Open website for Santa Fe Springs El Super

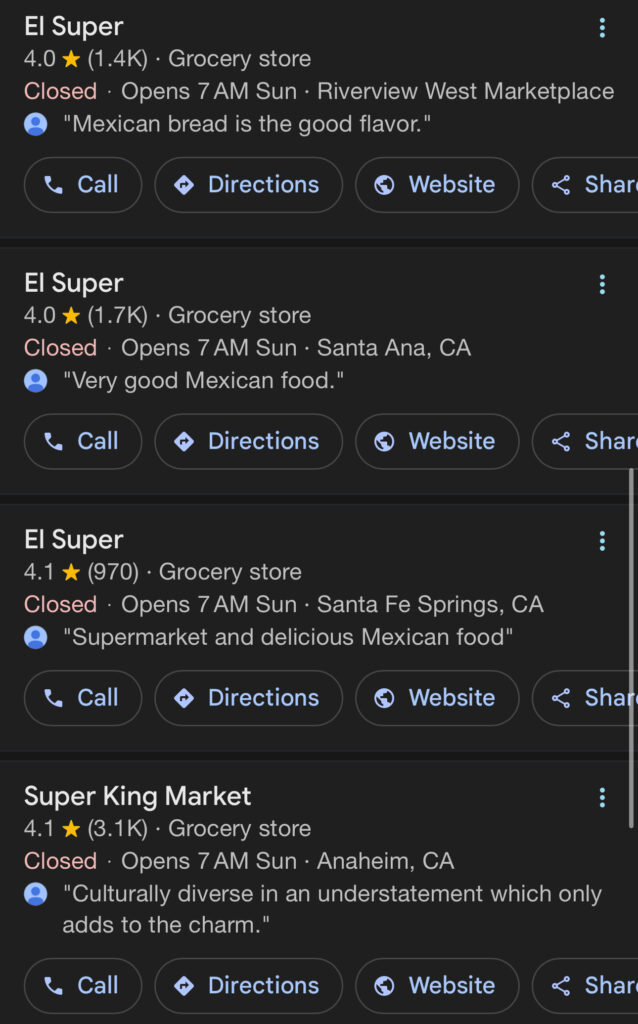tap(437, 698)
